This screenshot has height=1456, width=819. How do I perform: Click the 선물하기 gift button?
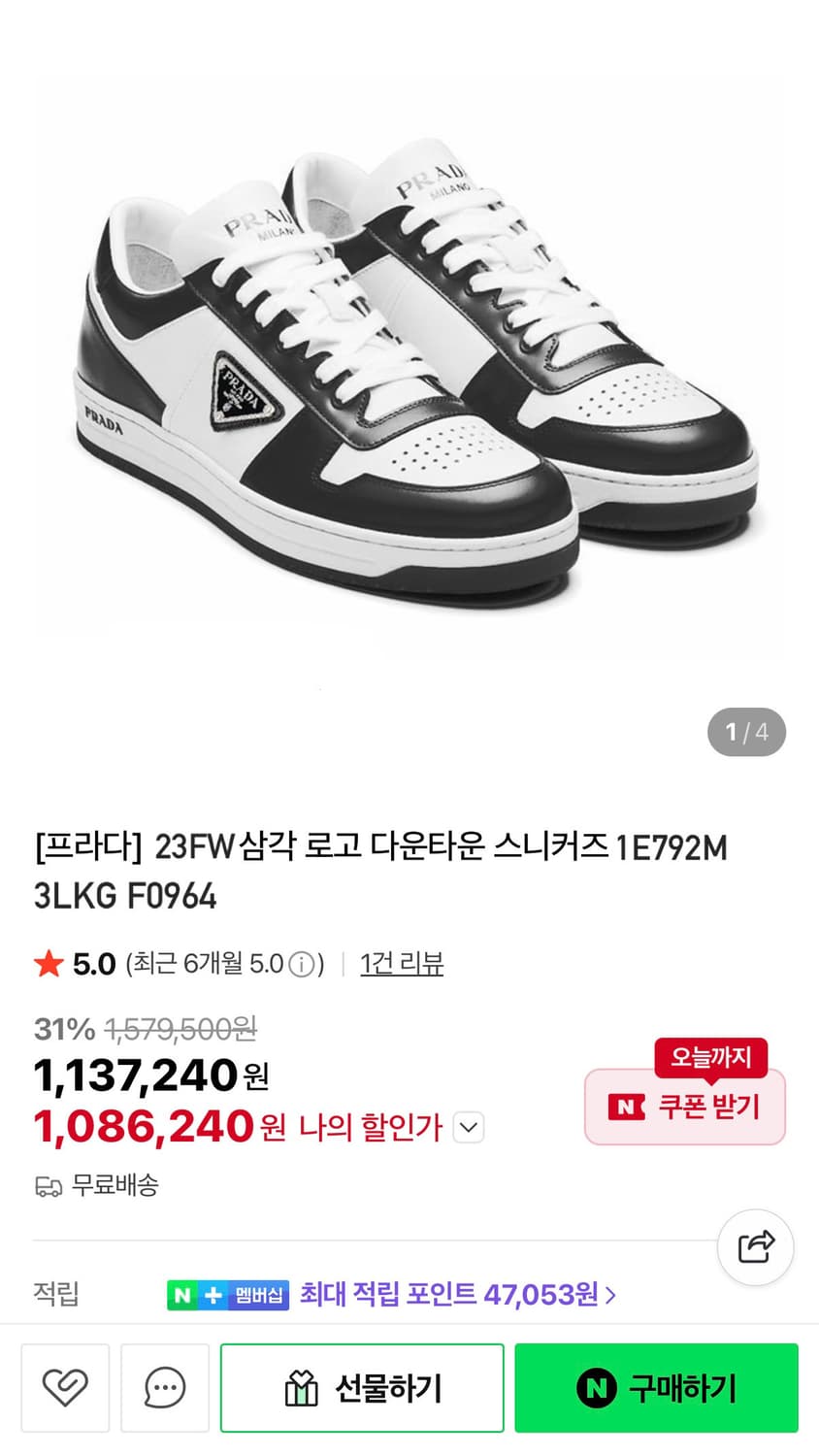click(x=362, y=1387)
